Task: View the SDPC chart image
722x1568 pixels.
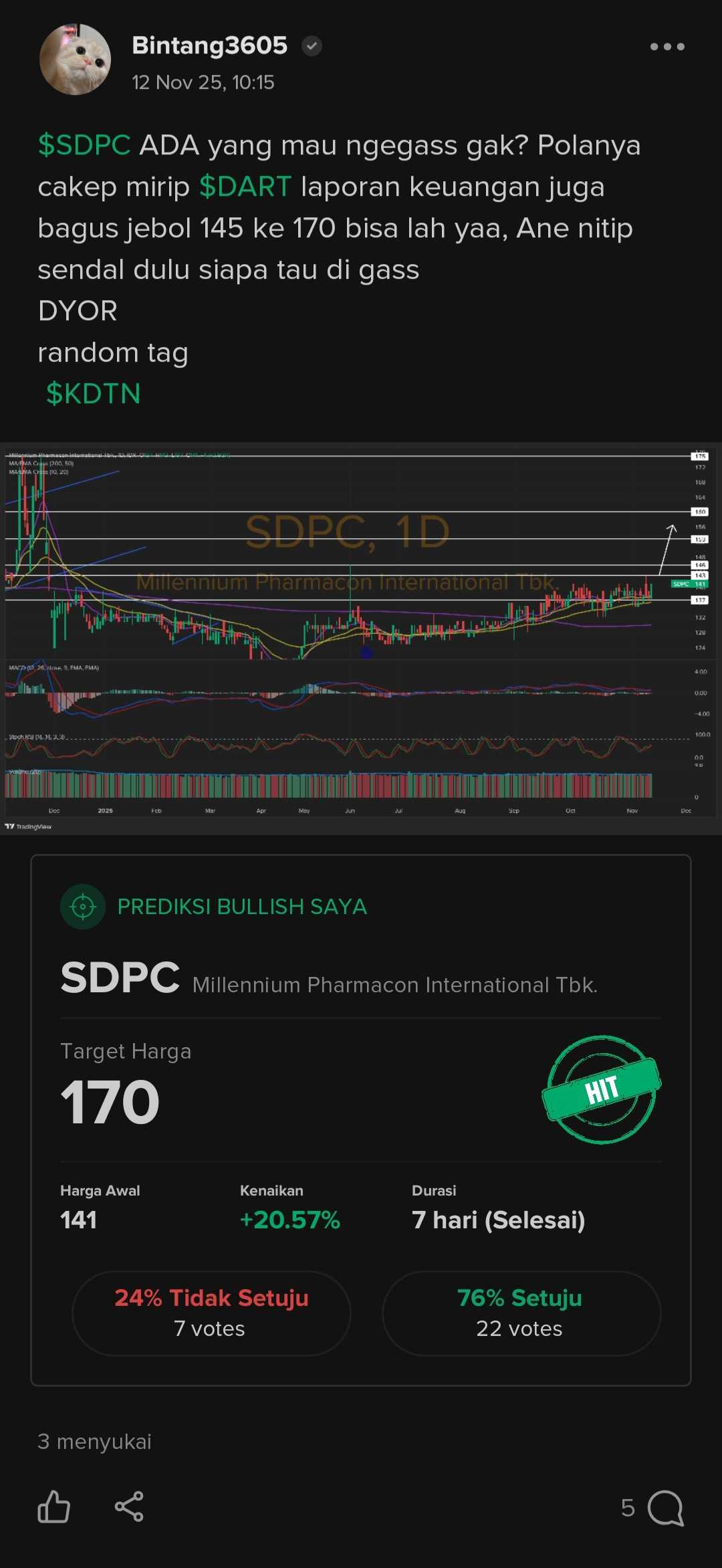Action: pos(361,639)
